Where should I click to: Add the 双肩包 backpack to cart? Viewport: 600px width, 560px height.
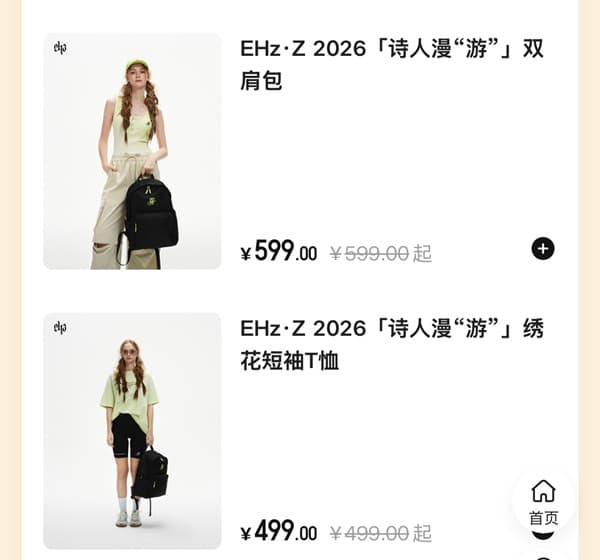pyautogui.click(x=543, y=248)
